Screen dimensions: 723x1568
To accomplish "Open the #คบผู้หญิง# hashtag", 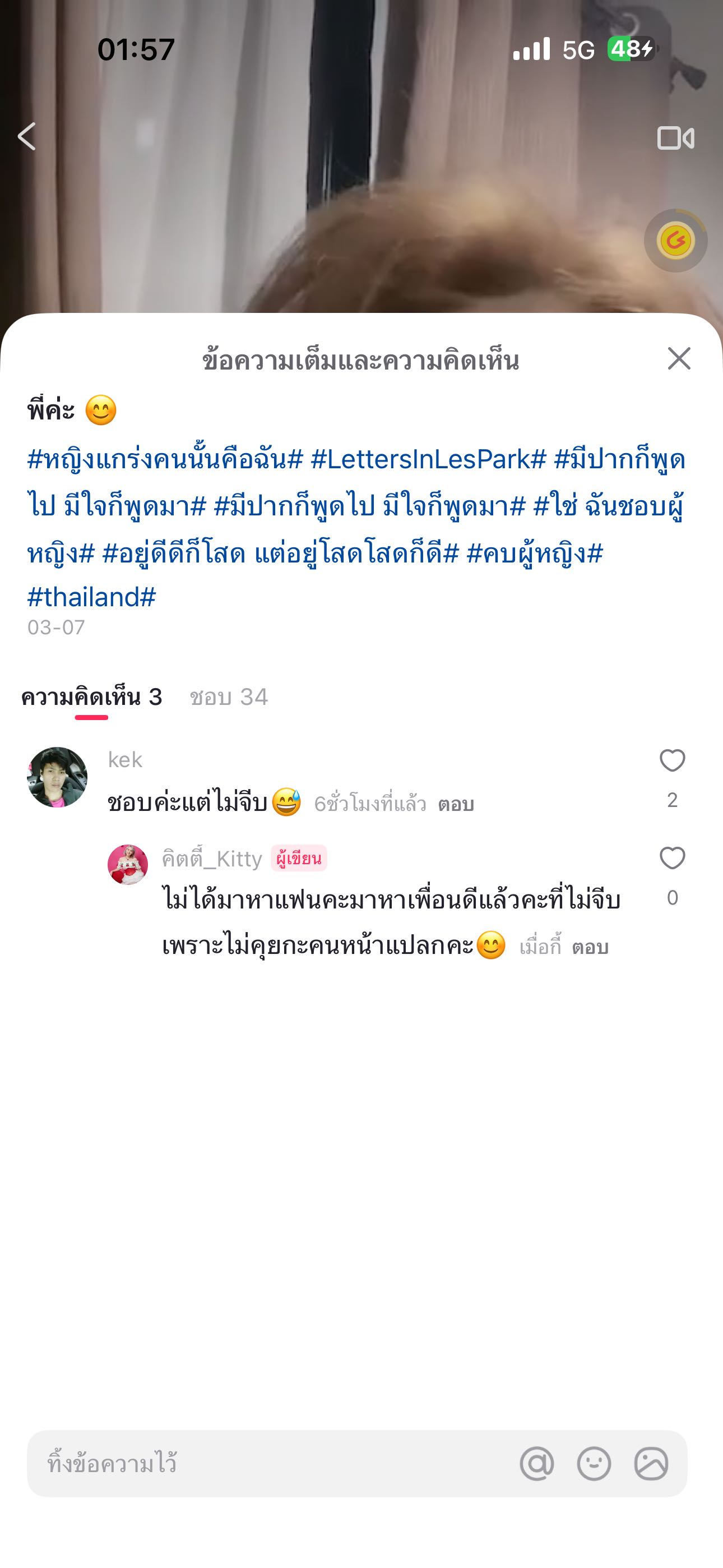I will pyautogui.click(x=534, y=554).
